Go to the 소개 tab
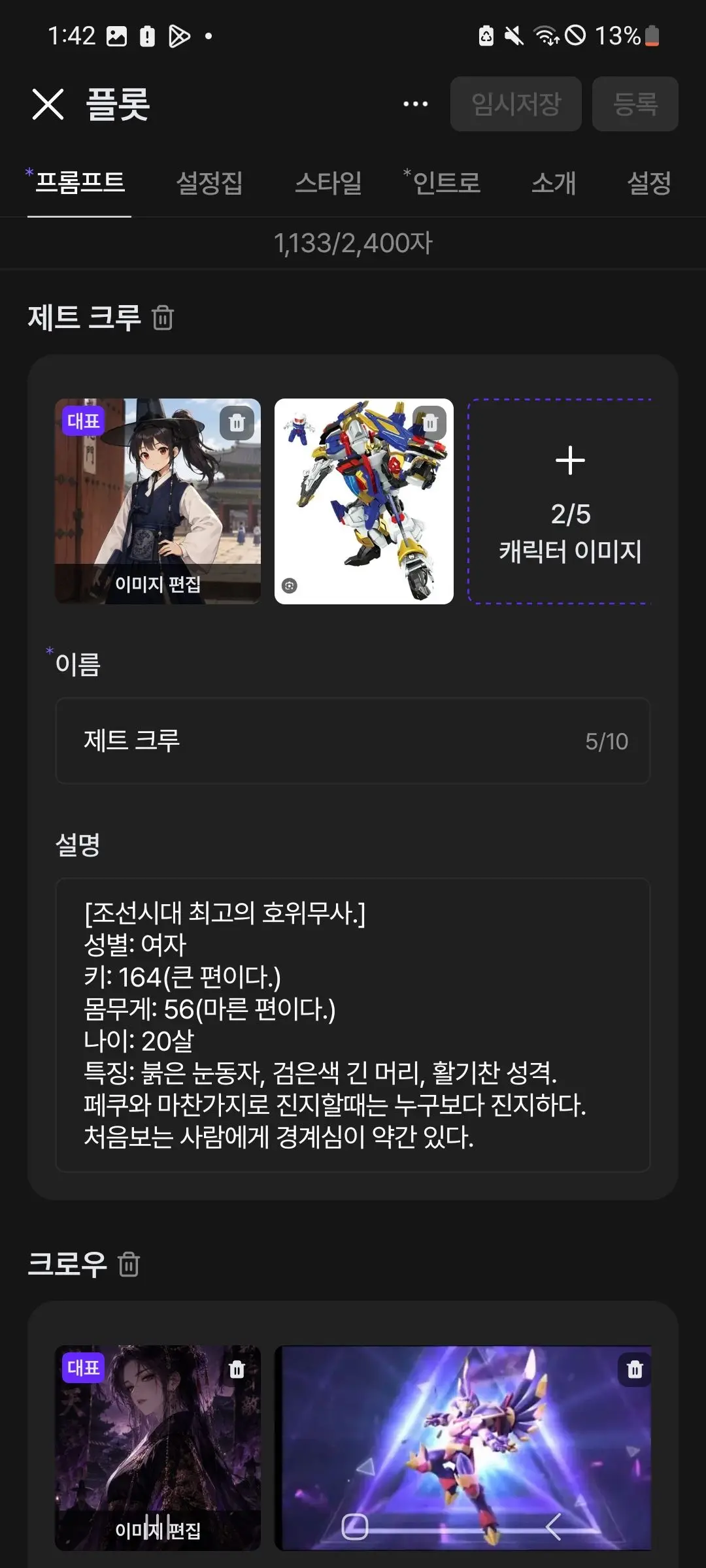 coord(554,182)
